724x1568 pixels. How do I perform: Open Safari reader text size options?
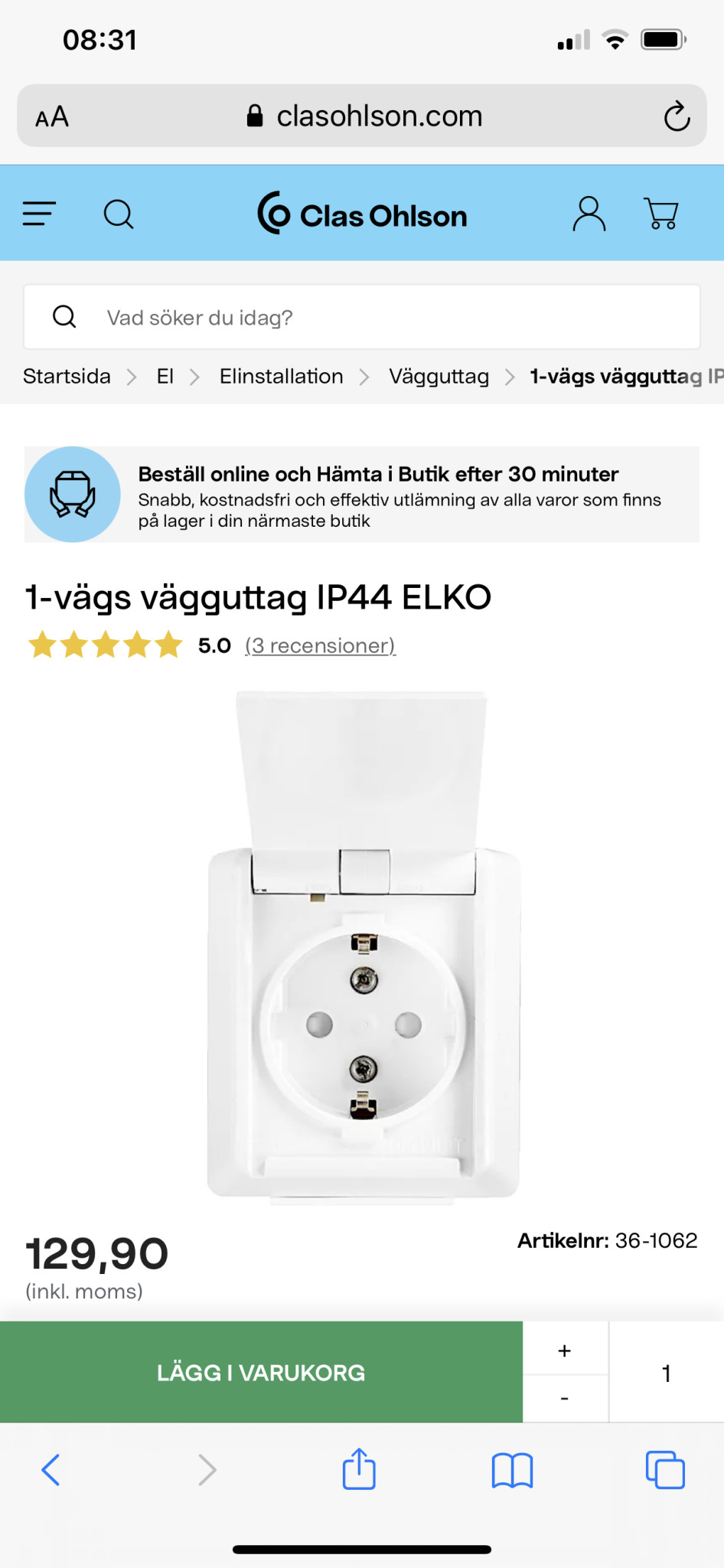click(x=52, y=117)
